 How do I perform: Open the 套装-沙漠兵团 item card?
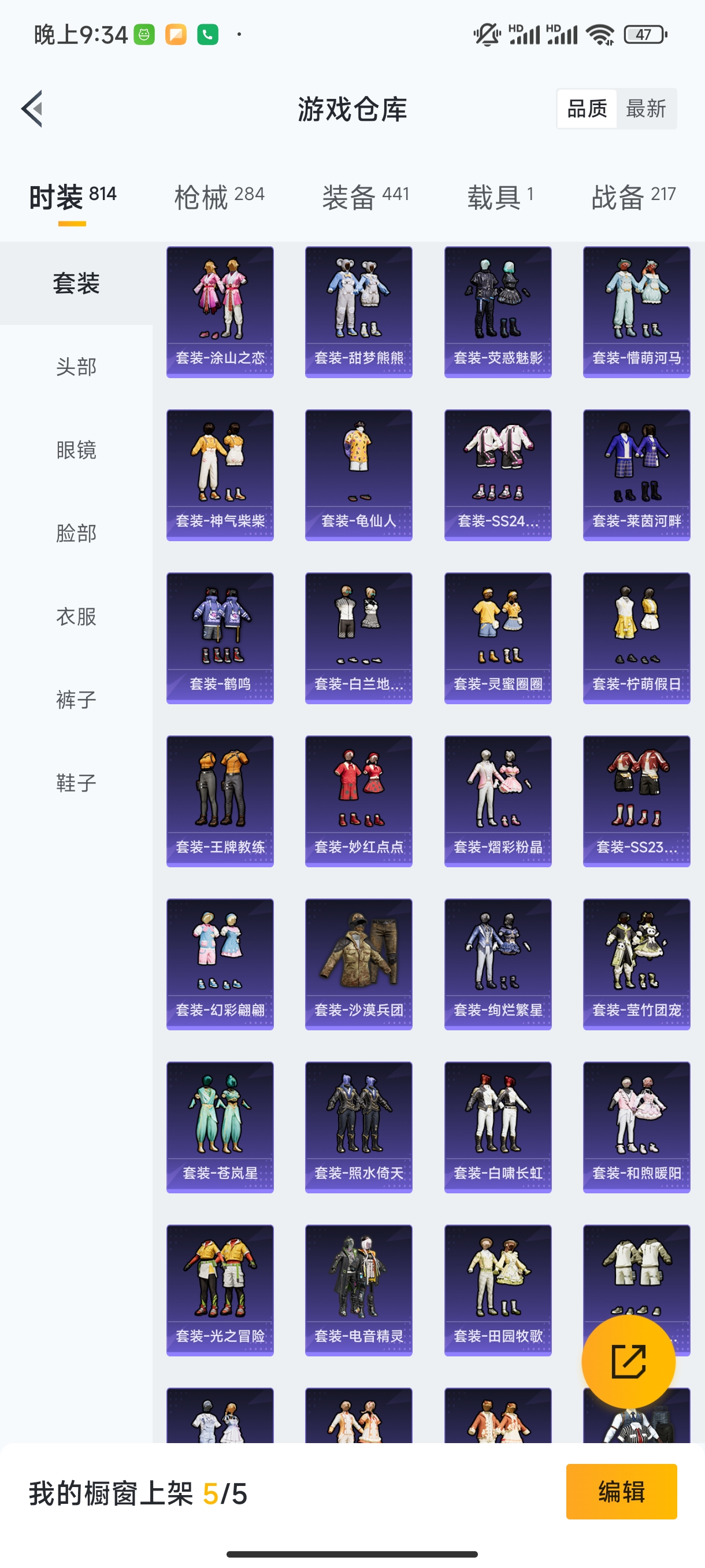click(358, 961)
